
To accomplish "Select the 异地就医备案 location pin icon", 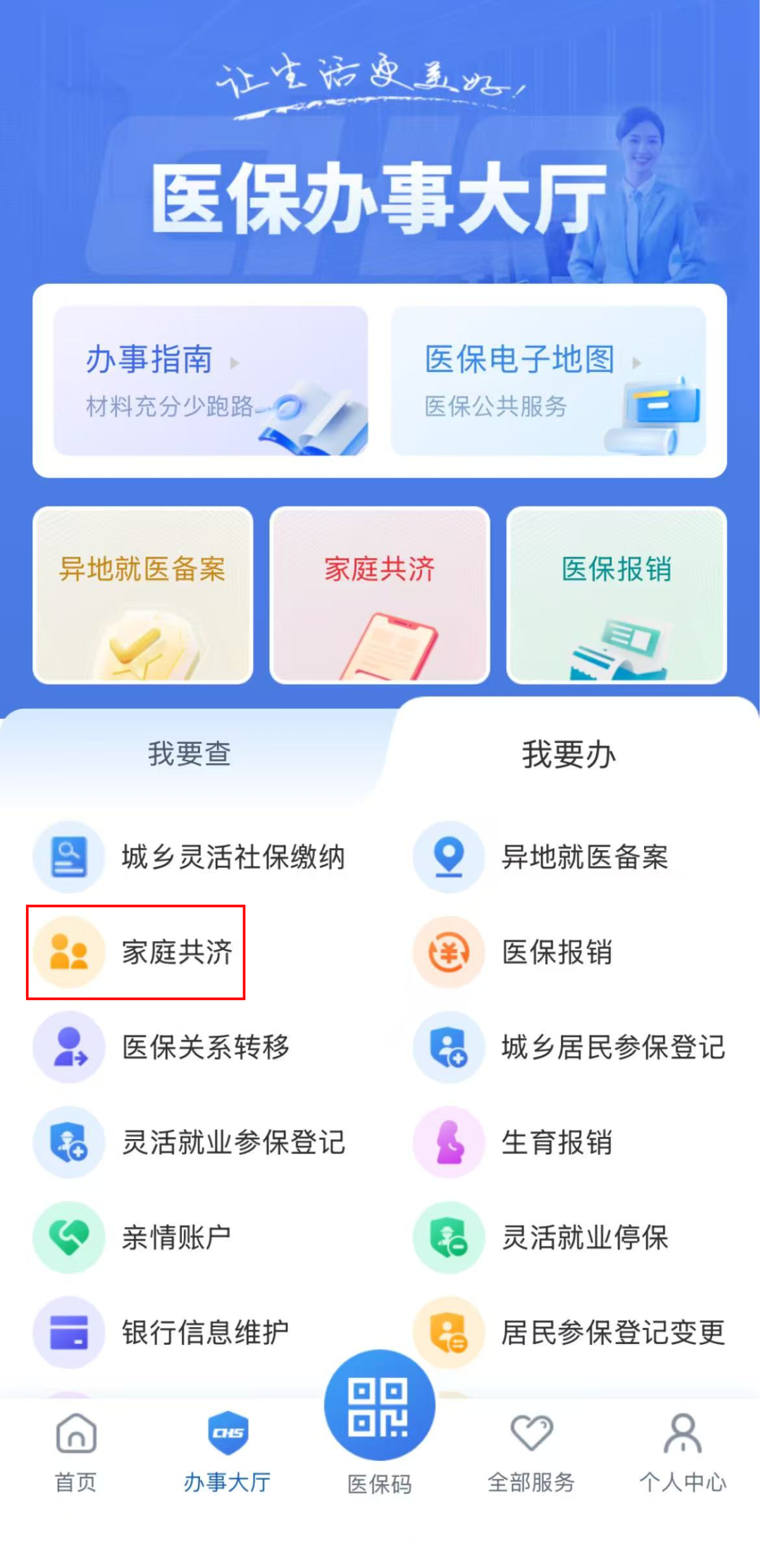I will coord(449,858).
